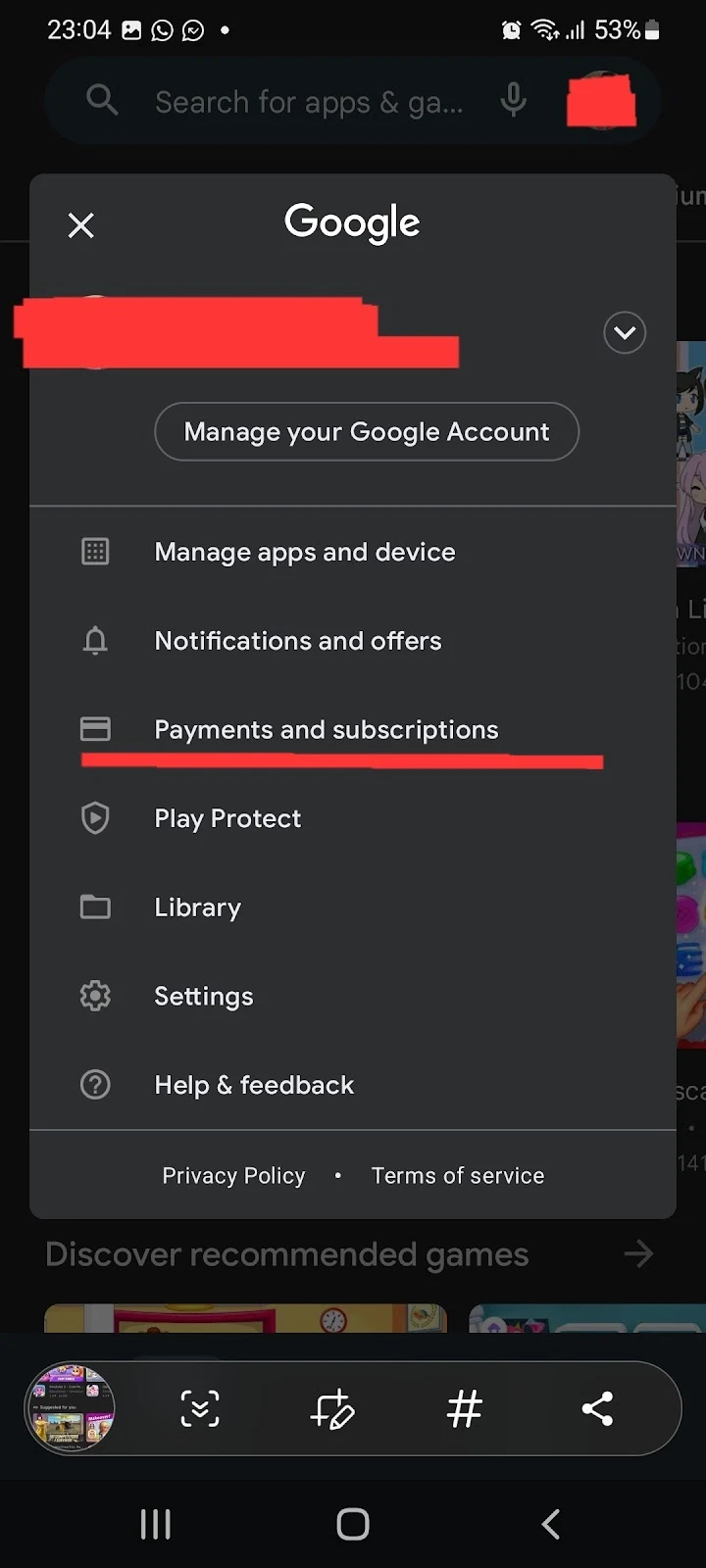Go back with the system back button
The height and width of the screenshot is (1568, 706).
(551, 1524)
